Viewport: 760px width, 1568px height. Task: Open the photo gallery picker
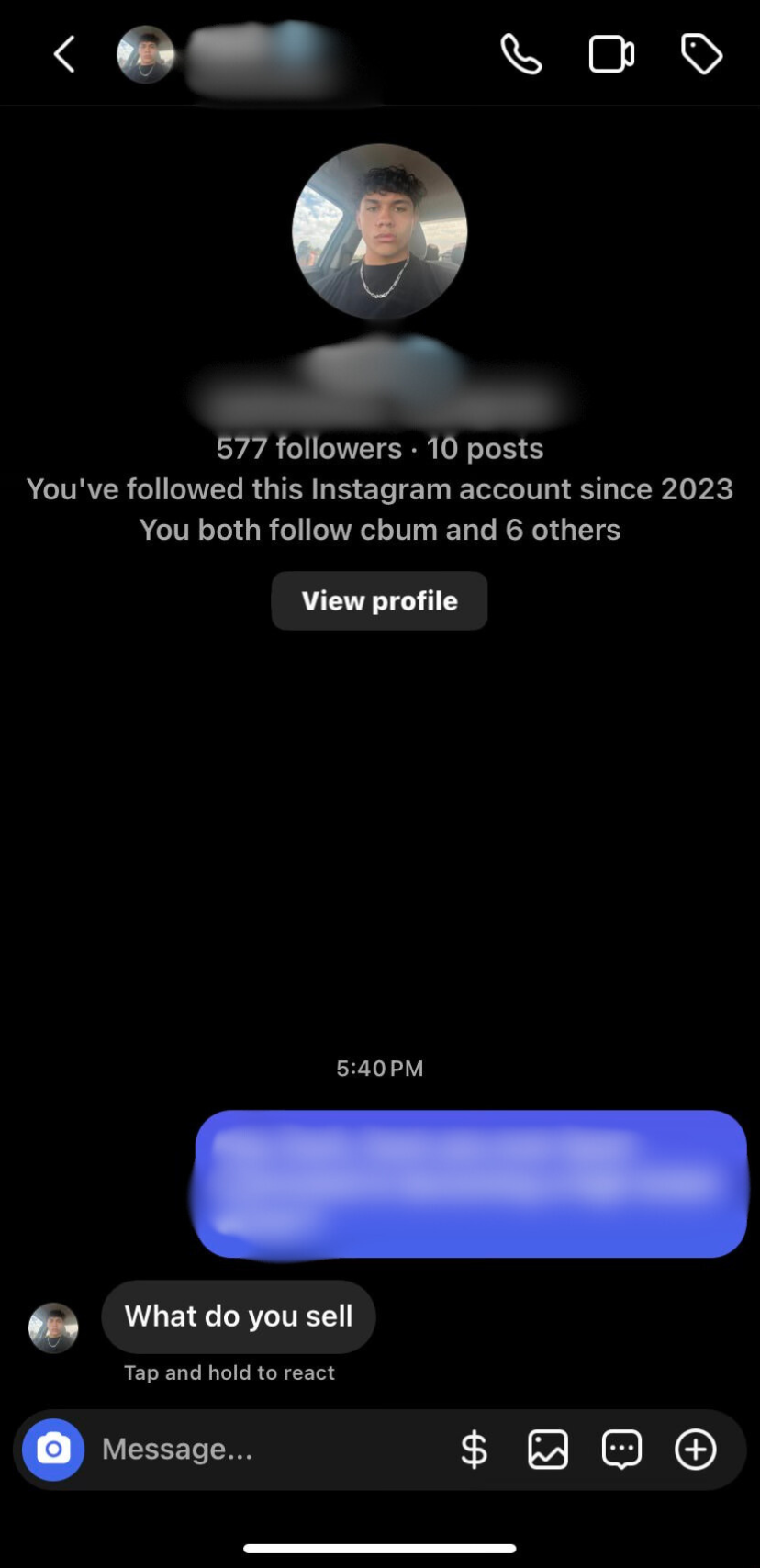pyautogui.click(x=548, y=1450)
